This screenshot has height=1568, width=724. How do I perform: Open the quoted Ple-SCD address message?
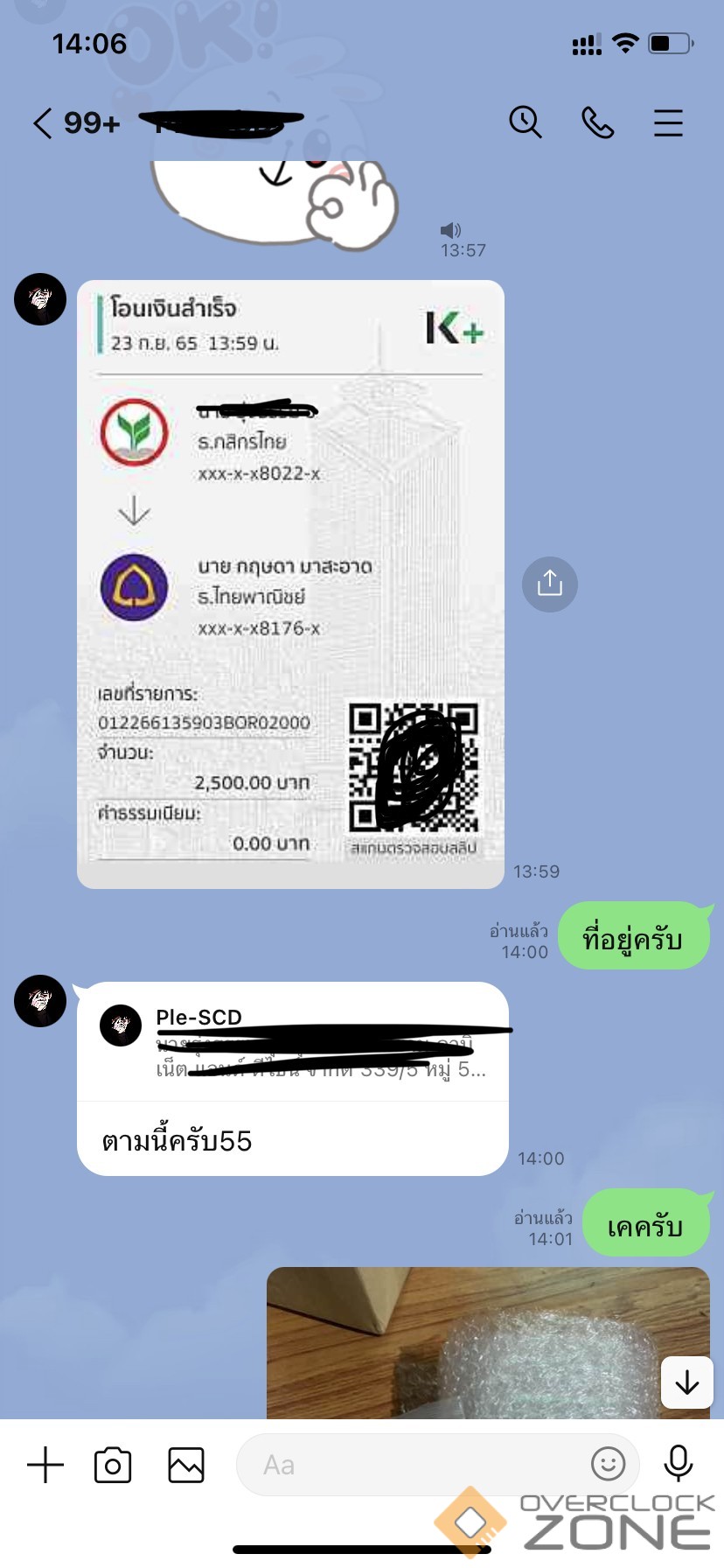point(293,1043)
